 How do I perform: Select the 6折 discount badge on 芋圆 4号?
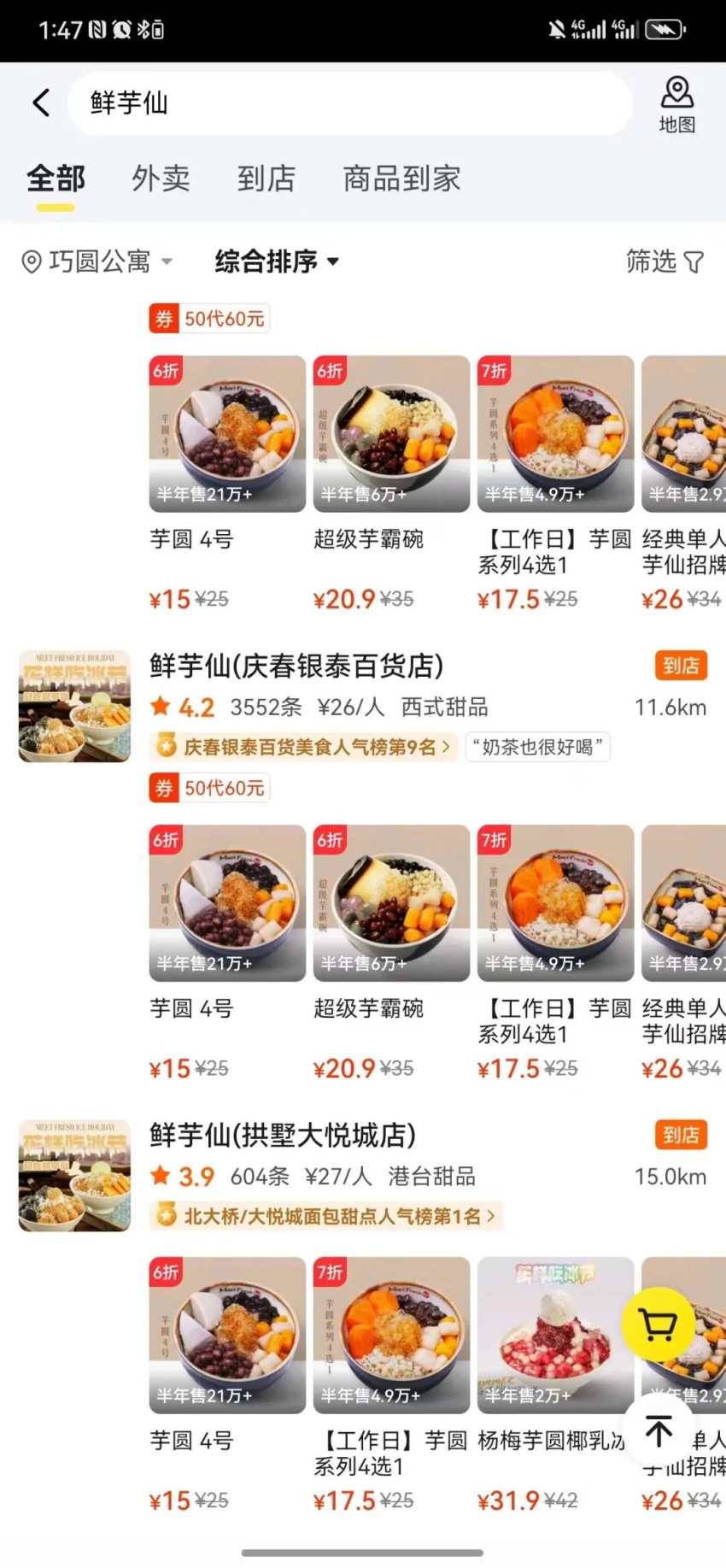point(165,370)
